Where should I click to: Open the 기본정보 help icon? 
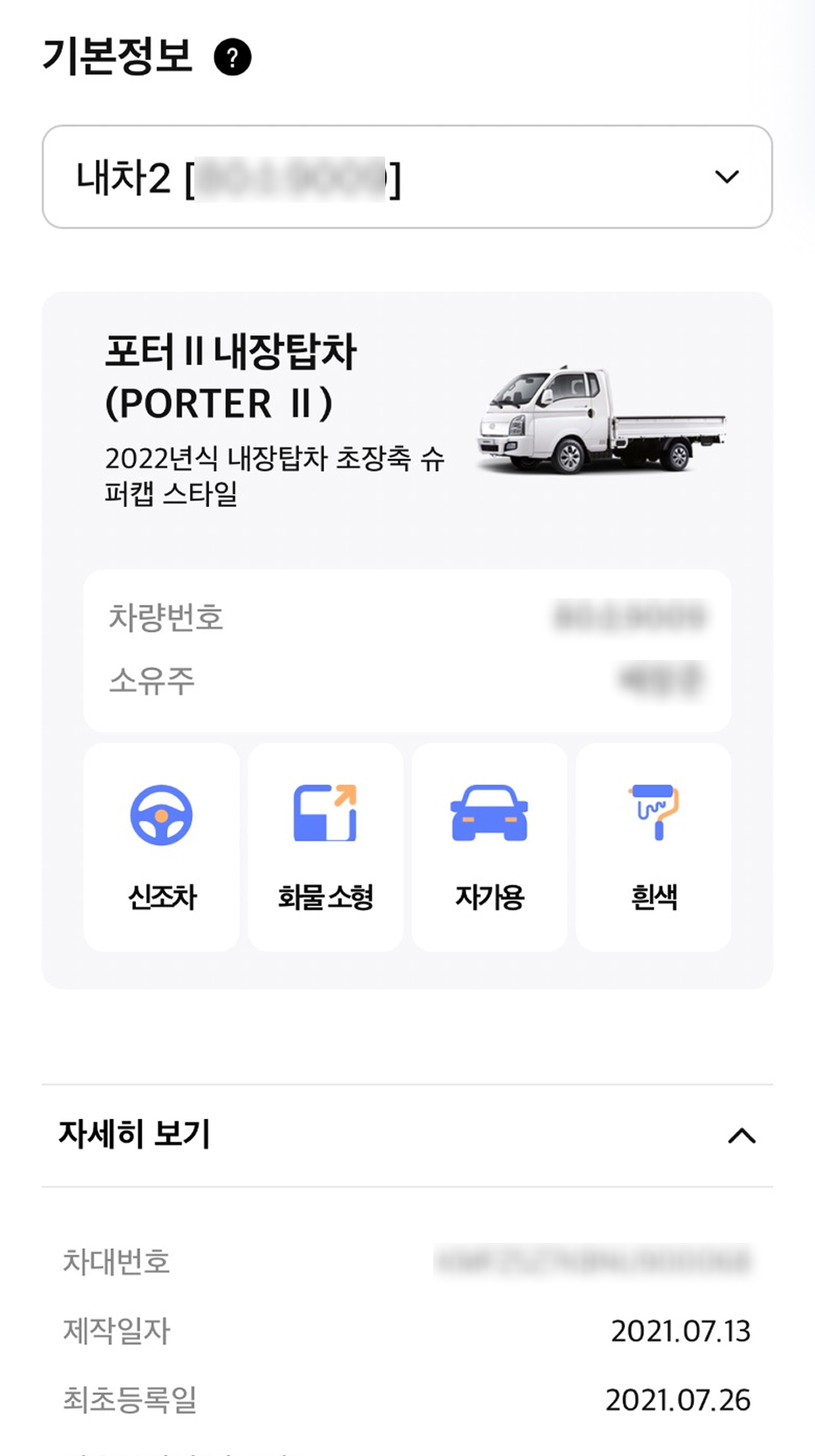tap(235, 58)
